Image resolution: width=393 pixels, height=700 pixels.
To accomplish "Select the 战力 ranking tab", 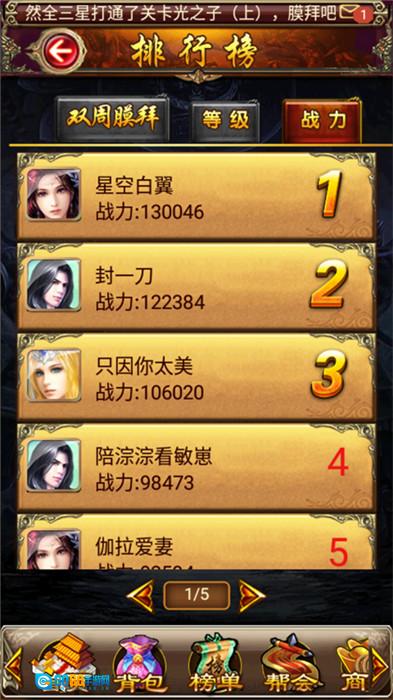I will (322, 121).
